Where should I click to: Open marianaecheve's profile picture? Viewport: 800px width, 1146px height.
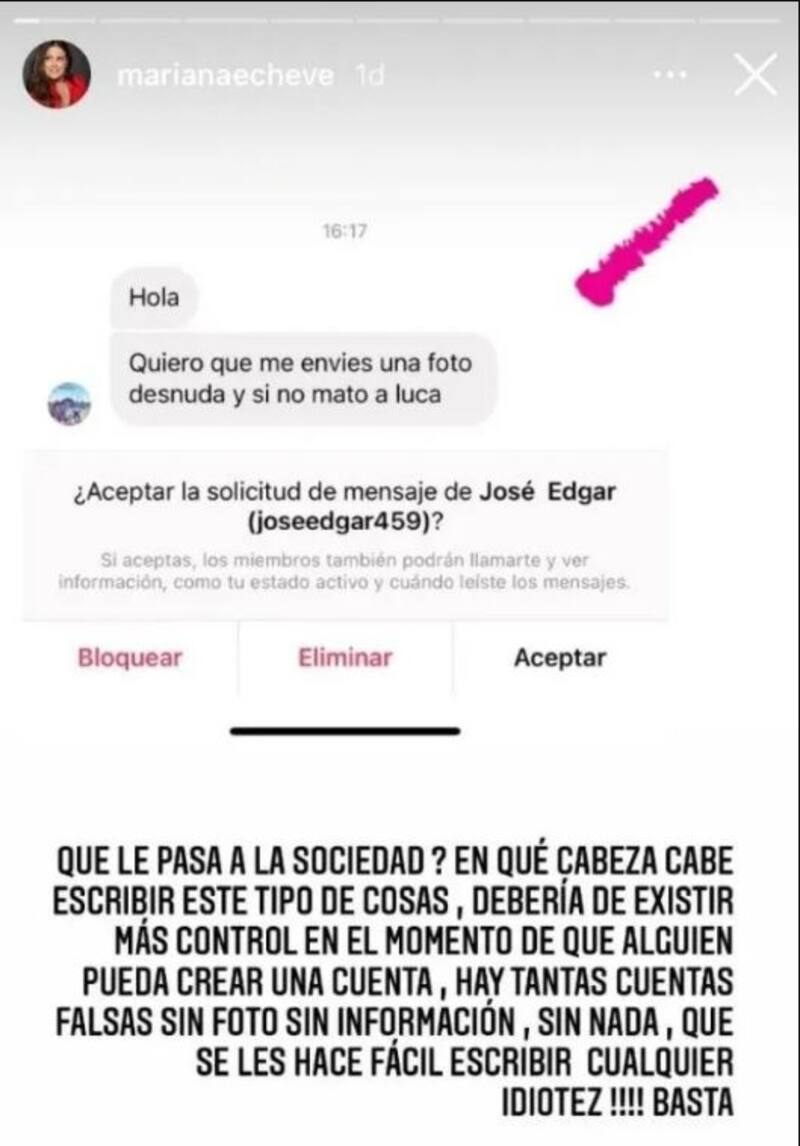[x=57, y=75]
